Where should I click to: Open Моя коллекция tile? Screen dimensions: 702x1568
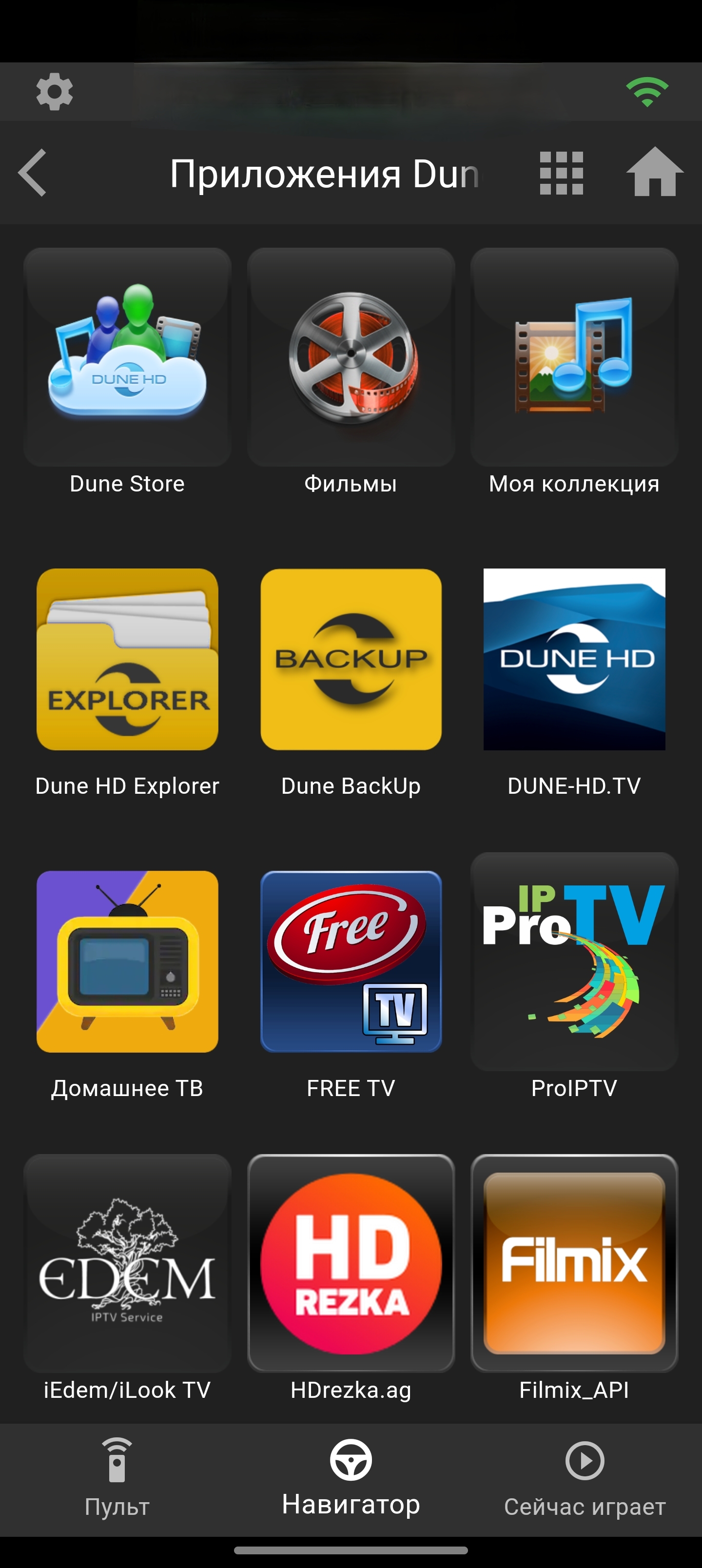click(574, 357)
